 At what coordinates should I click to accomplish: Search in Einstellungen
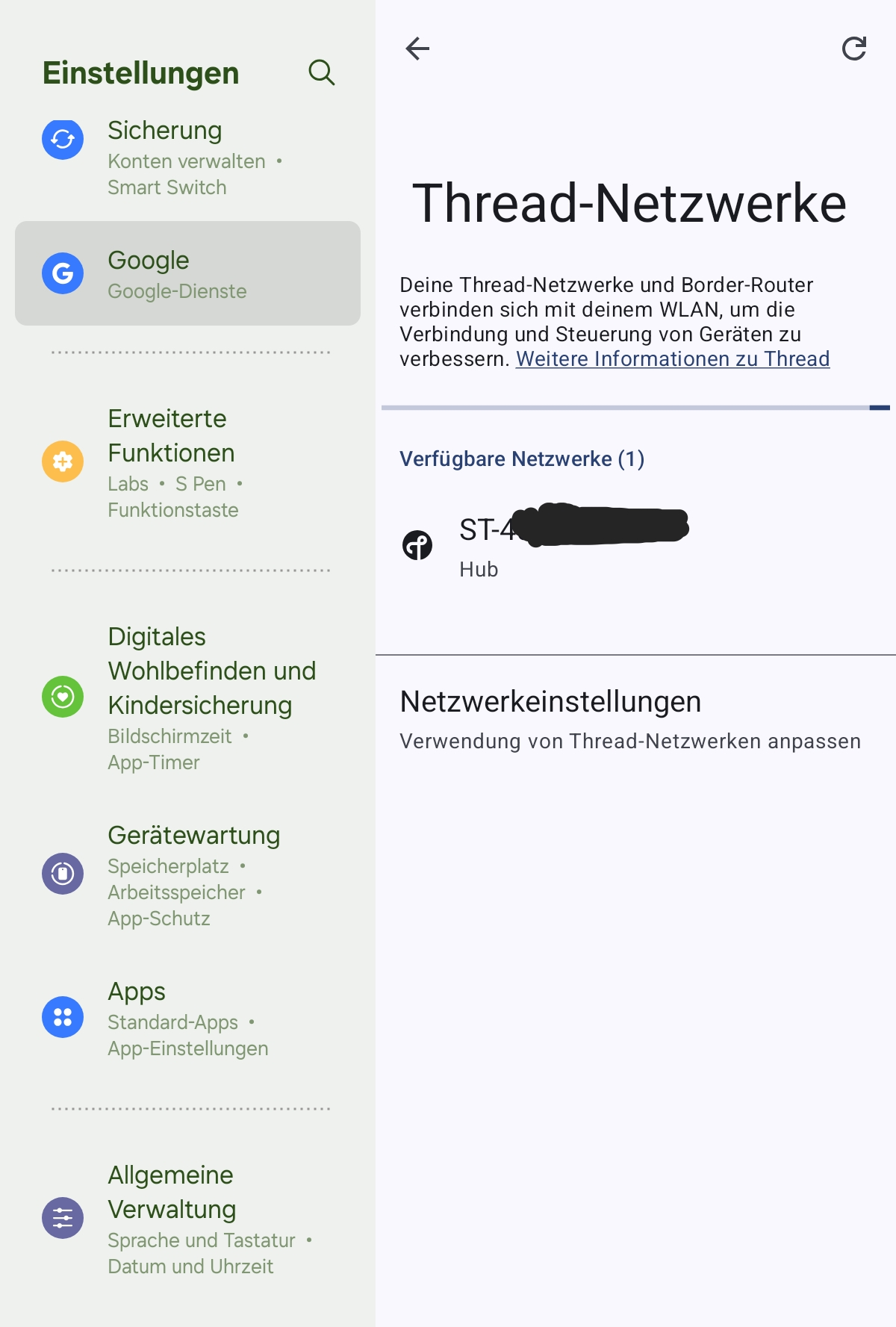[x=322, y=72]
